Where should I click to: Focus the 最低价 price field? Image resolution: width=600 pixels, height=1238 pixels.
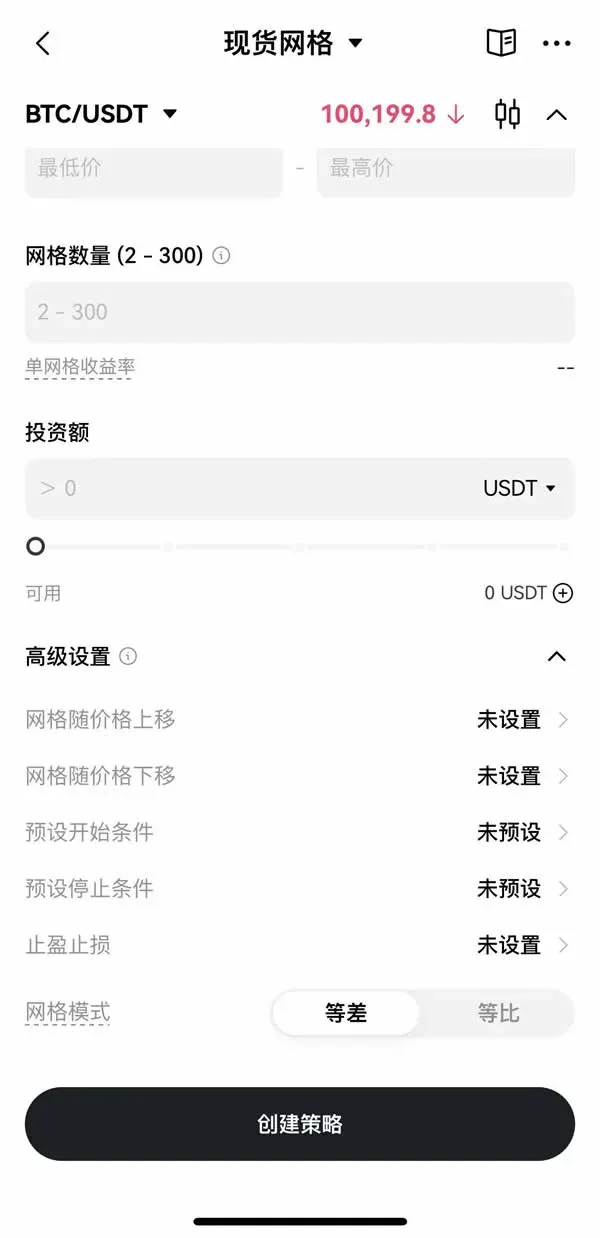click(154, 170)
